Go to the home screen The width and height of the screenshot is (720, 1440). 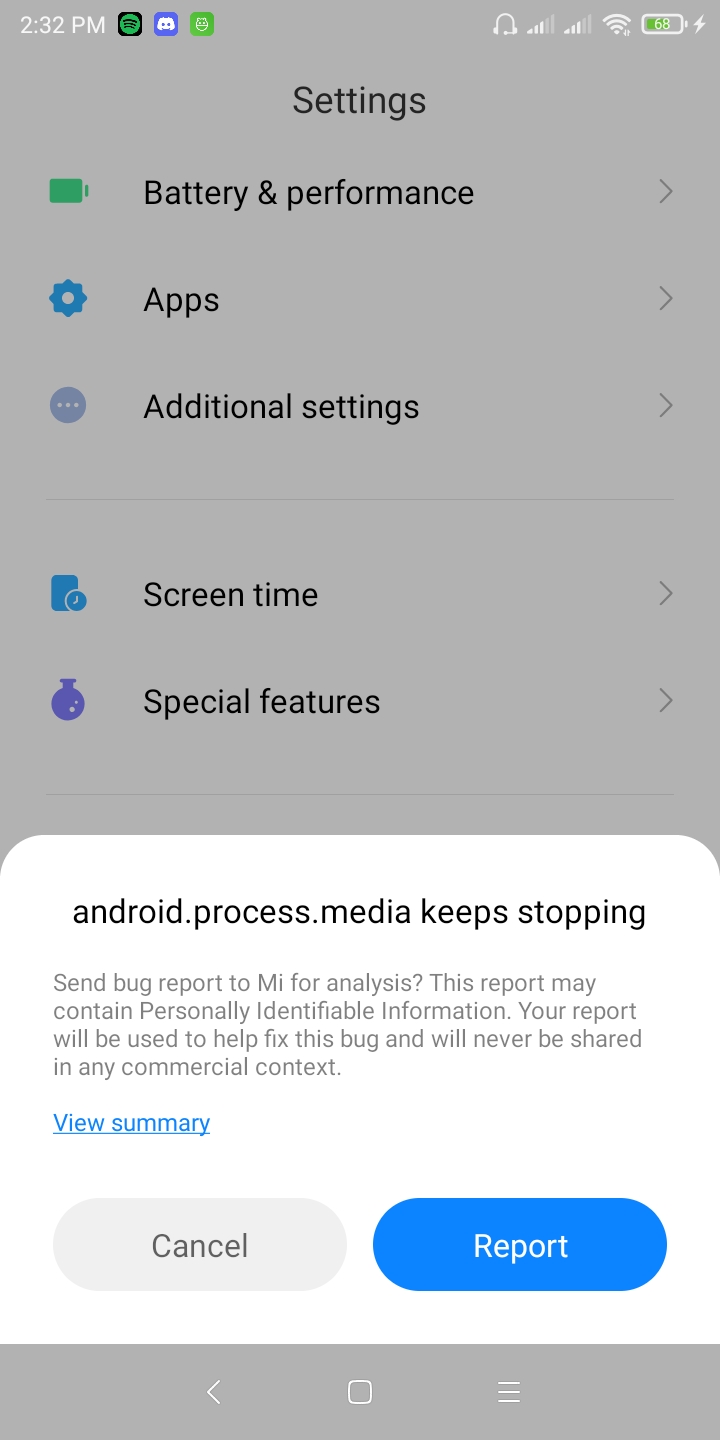tap(360, 1392)
